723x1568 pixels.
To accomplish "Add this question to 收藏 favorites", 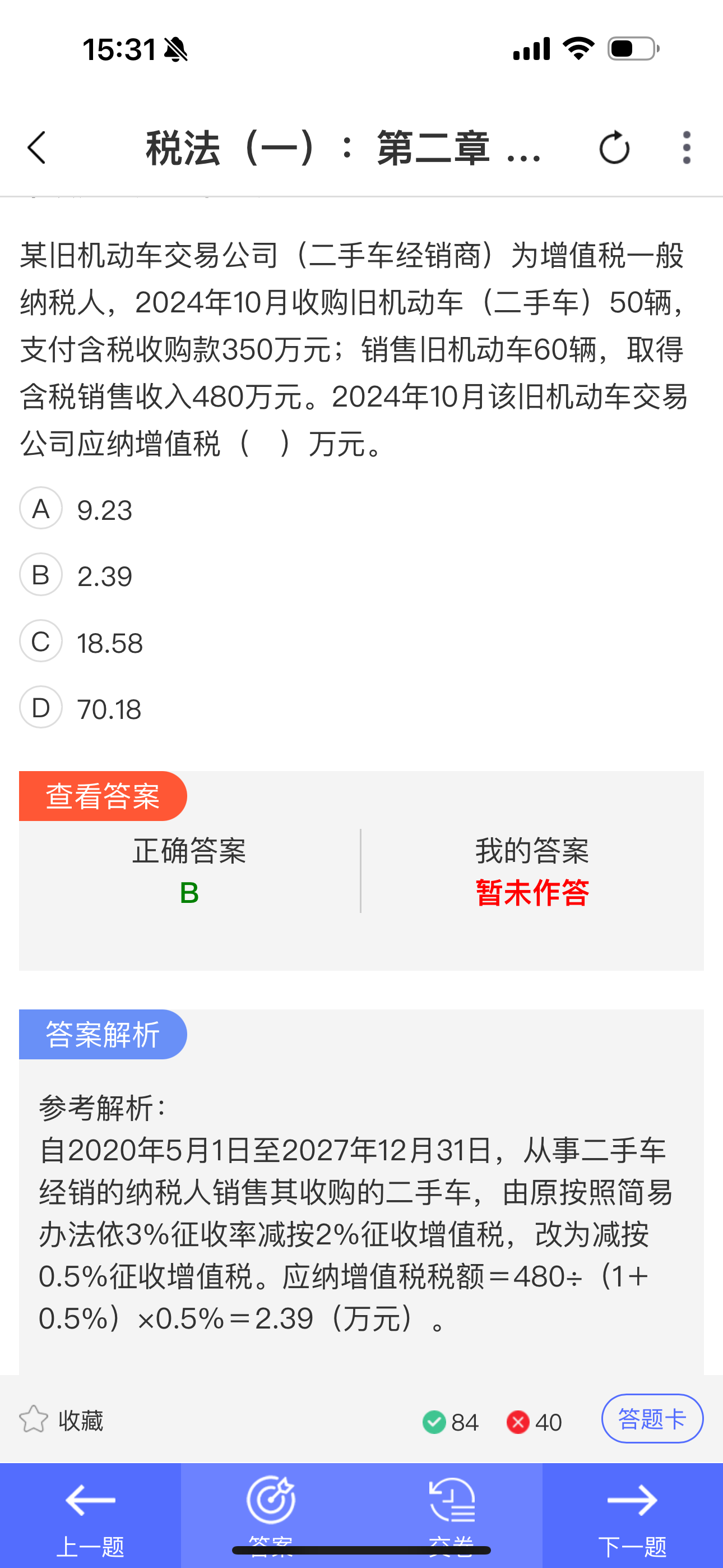I will coord(61,1421).
